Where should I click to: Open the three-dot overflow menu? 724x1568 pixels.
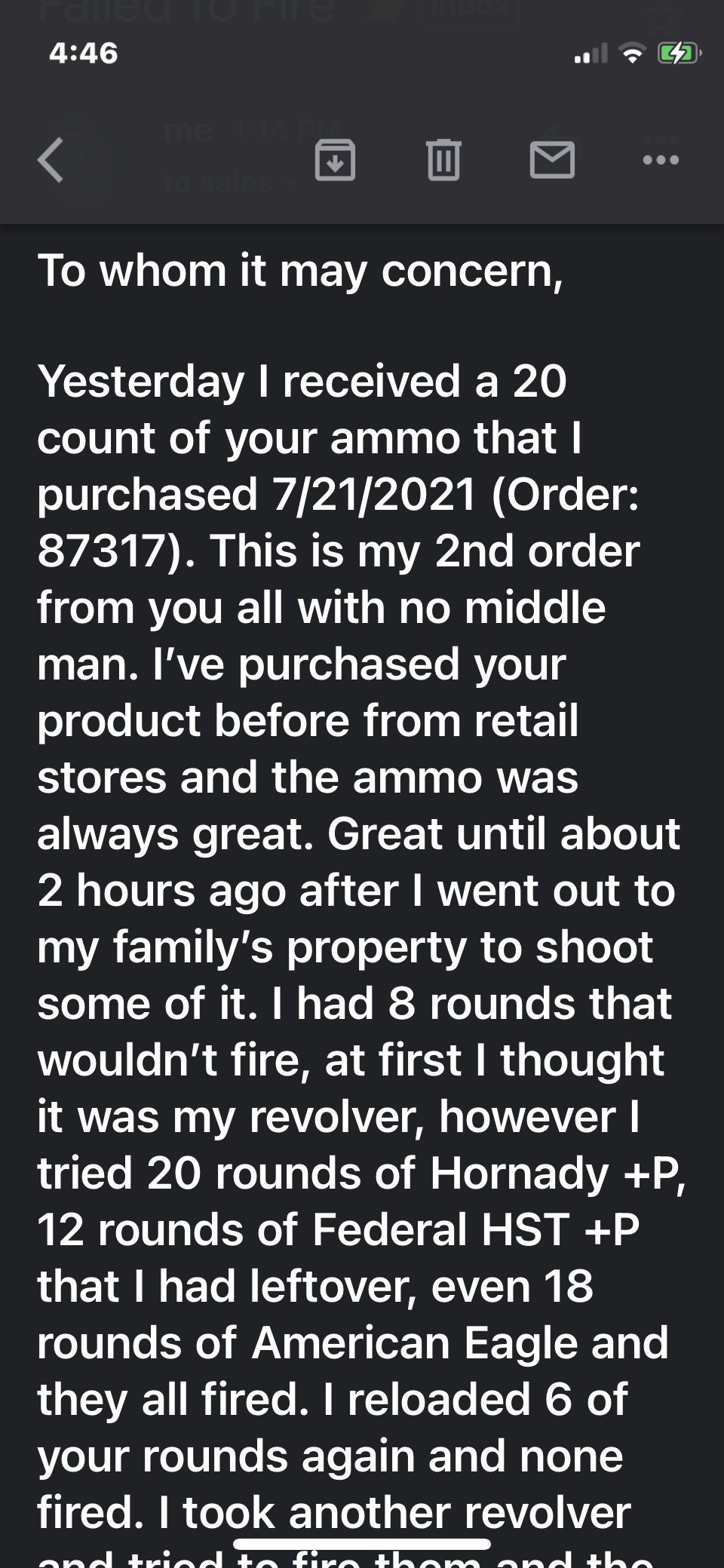point(661,160)
